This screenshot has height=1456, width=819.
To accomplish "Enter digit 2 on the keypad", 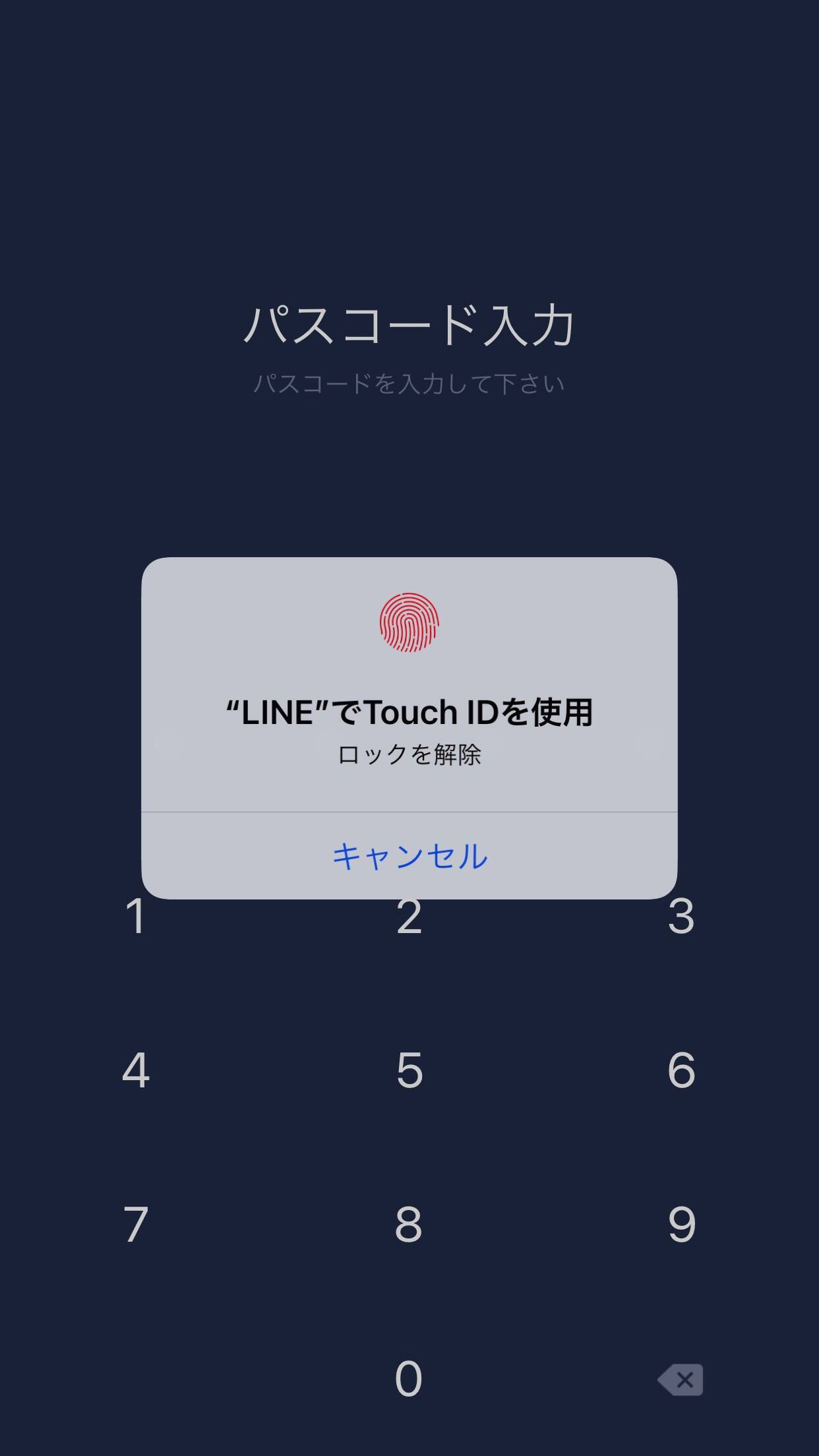I will (409, 917).
